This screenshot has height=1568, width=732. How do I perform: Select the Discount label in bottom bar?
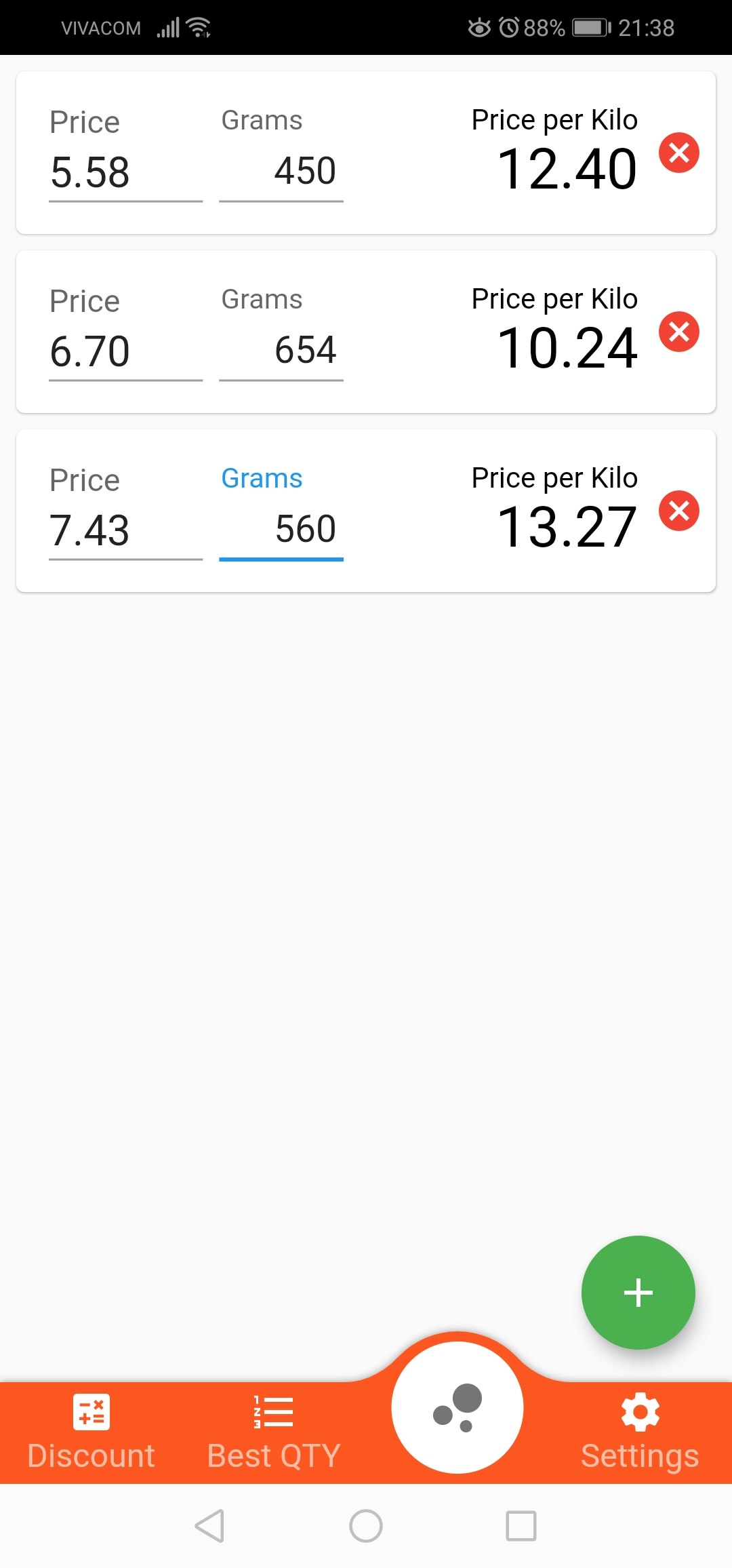pyautogui.click(x=91, y=1455)
